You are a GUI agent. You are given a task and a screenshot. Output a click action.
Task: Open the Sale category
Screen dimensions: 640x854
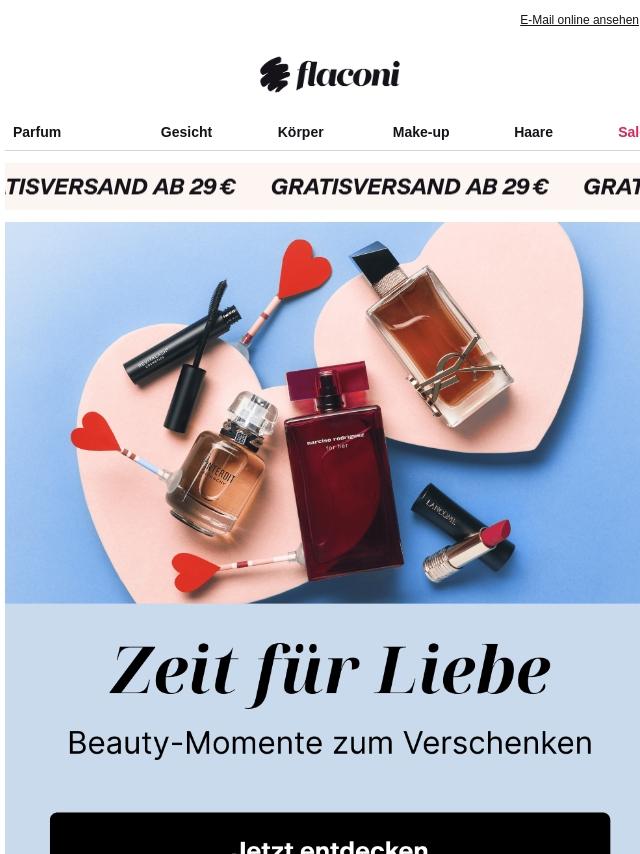point(628,132)
